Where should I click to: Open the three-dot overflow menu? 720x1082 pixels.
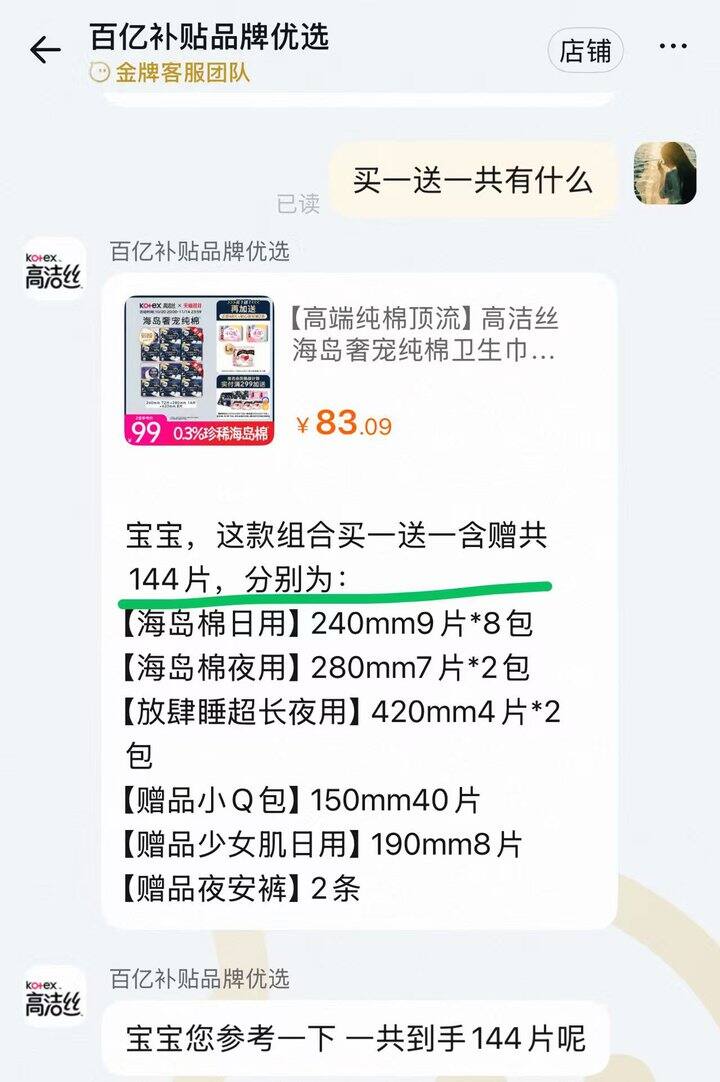click(x=672, y=48)
